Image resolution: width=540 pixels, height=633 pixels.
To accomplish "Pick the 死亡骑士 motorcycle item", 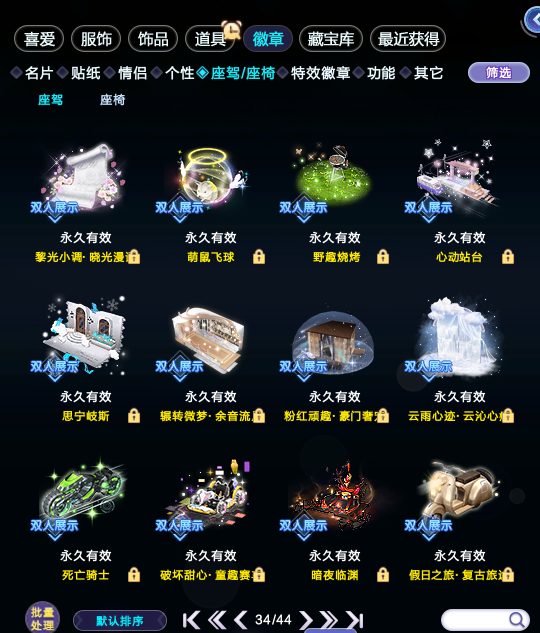I will pyautogui.click(x=86, y=520).
